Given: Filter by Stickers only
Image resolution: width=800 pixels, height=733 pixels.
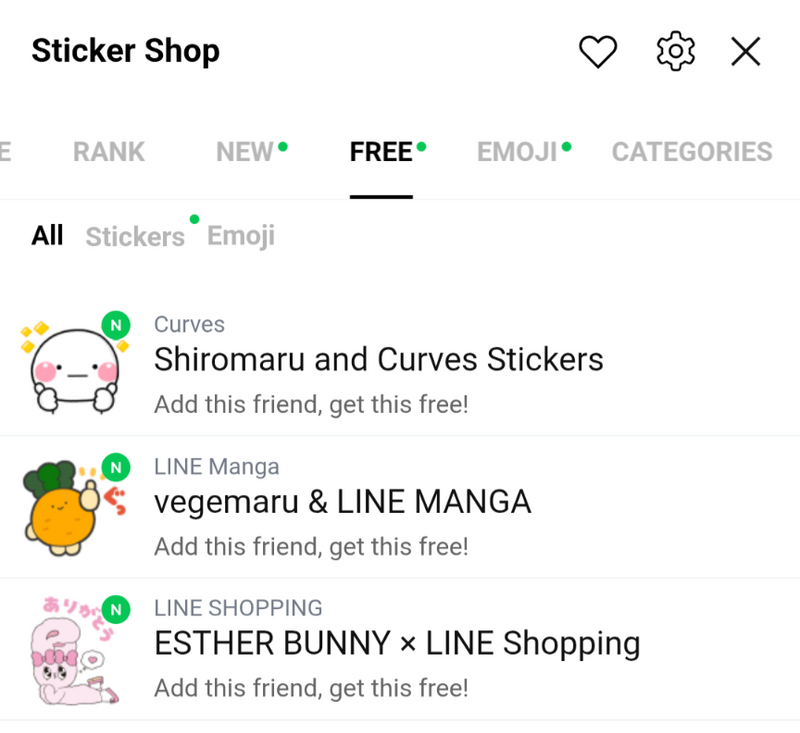Looking at the screenshot, I should [135, 237].
